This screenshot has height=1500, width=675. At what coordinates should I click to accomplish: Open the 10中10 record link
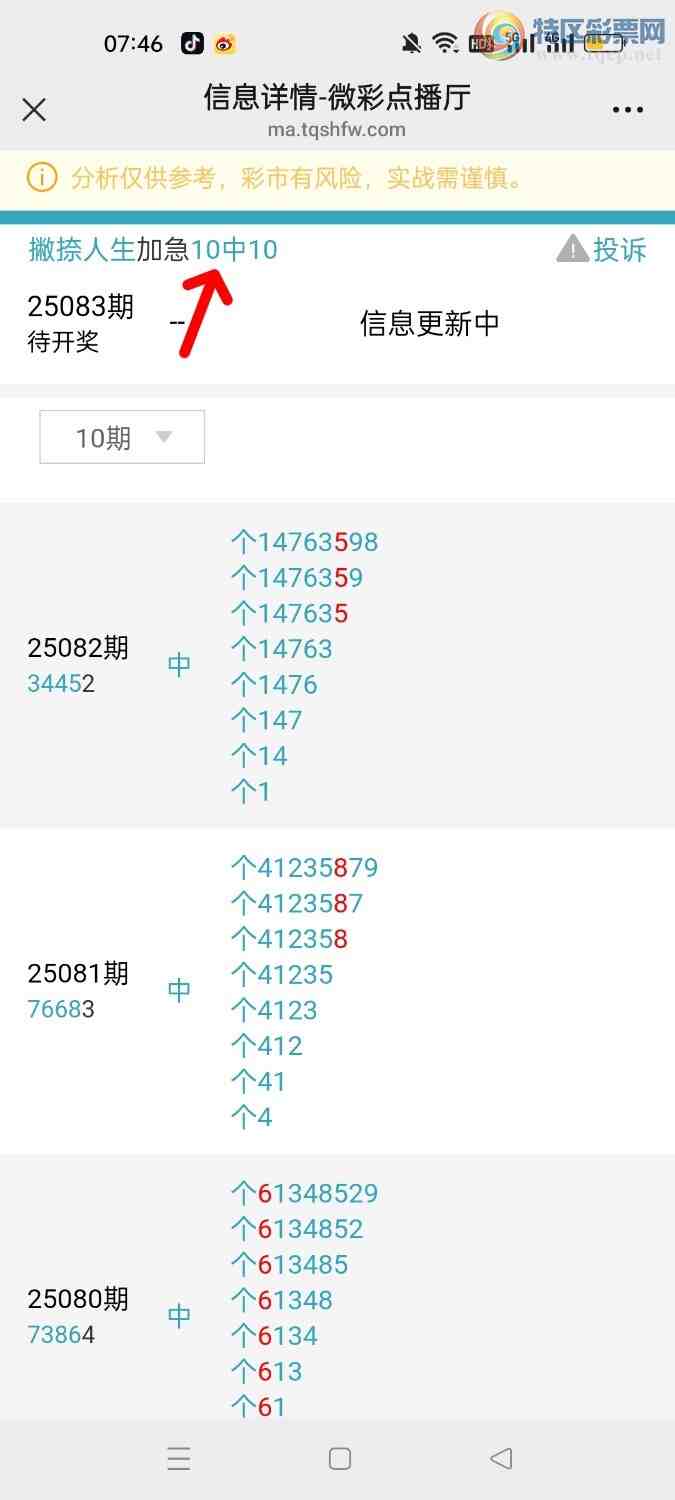[x=234, y=250]
